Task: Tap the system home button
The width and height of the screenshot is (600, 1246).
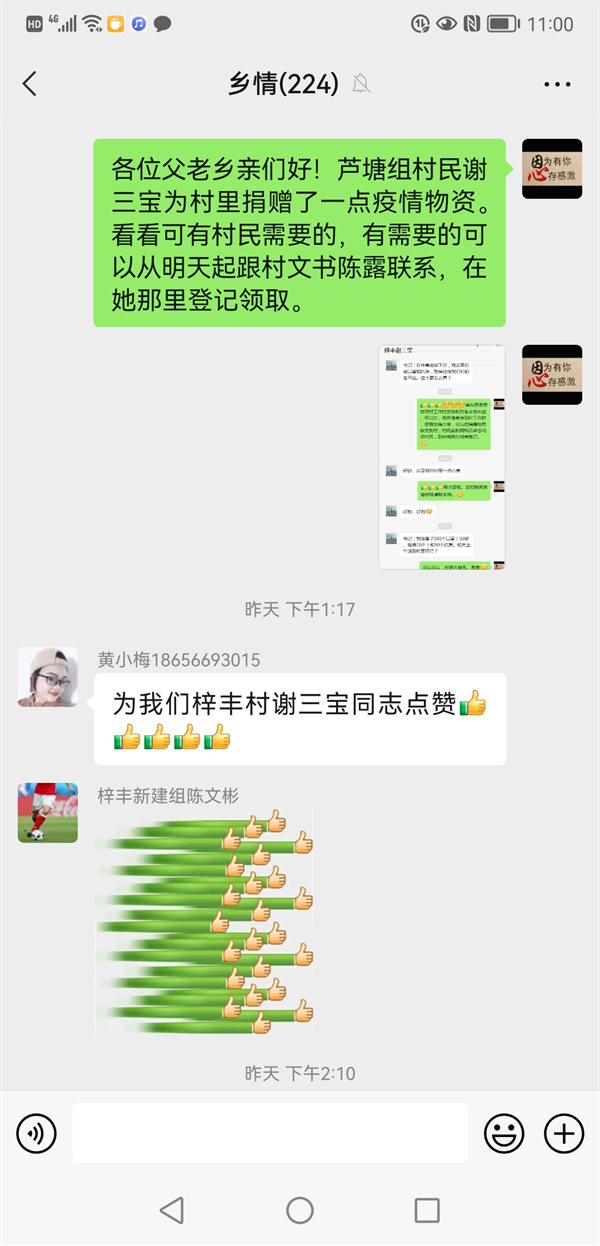Action: tap(300, 1210)
